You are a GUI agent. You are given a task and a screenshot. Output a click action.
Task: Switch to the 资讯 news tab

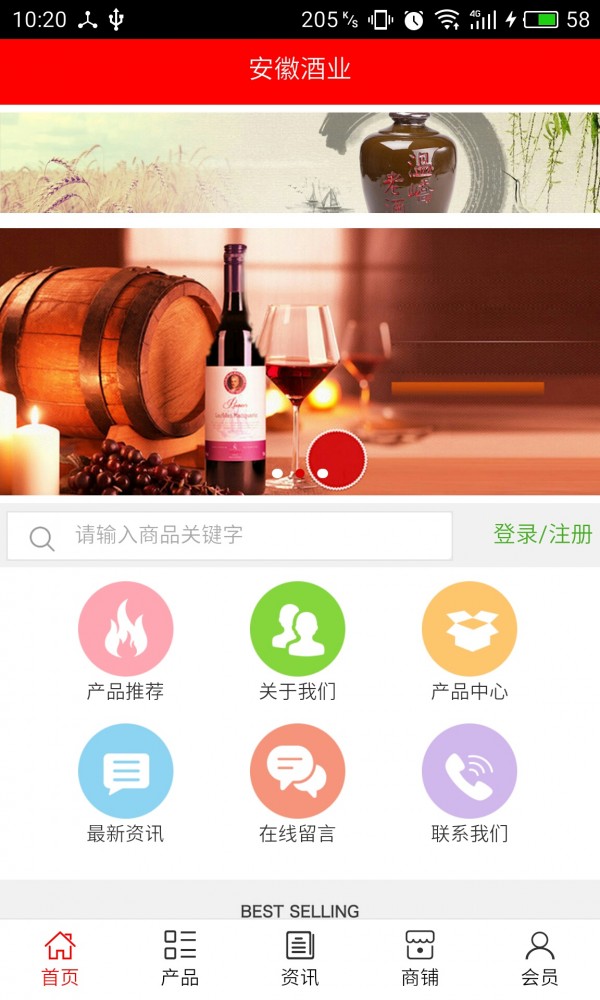(x=300, y=958)
